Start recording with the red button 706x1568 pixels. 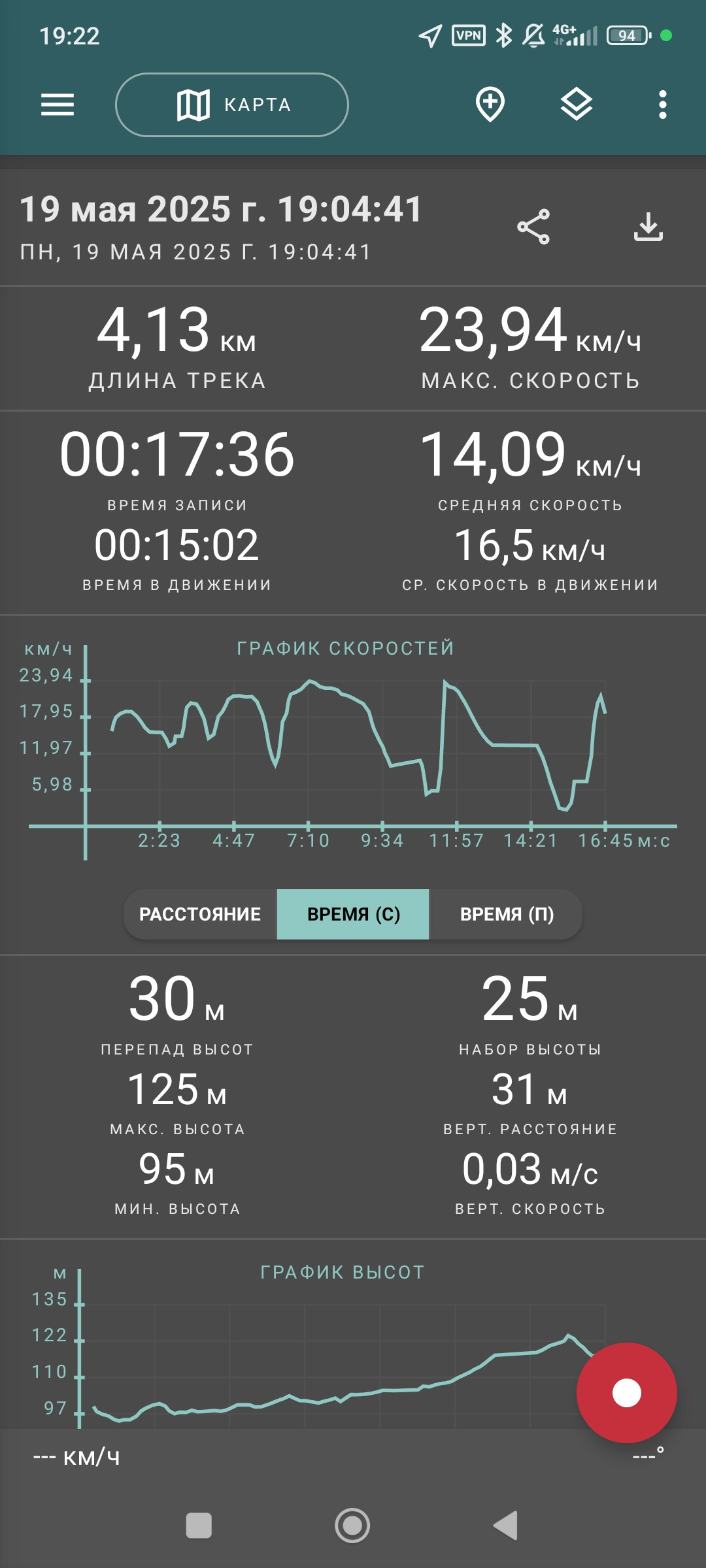tap(626, 1393)
